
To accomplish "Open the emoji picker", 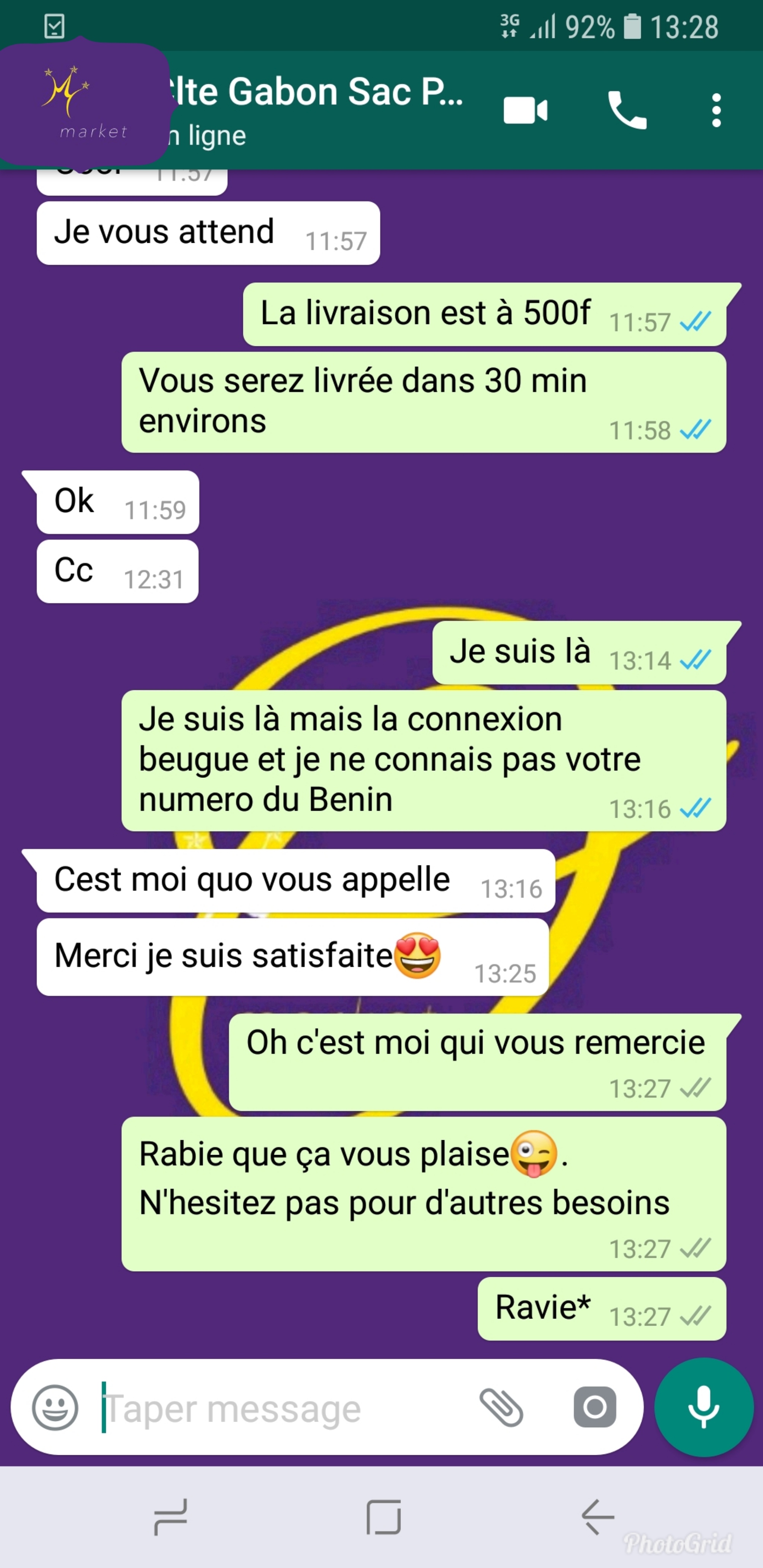I will pyautogui.click(x=55, y=1407).
